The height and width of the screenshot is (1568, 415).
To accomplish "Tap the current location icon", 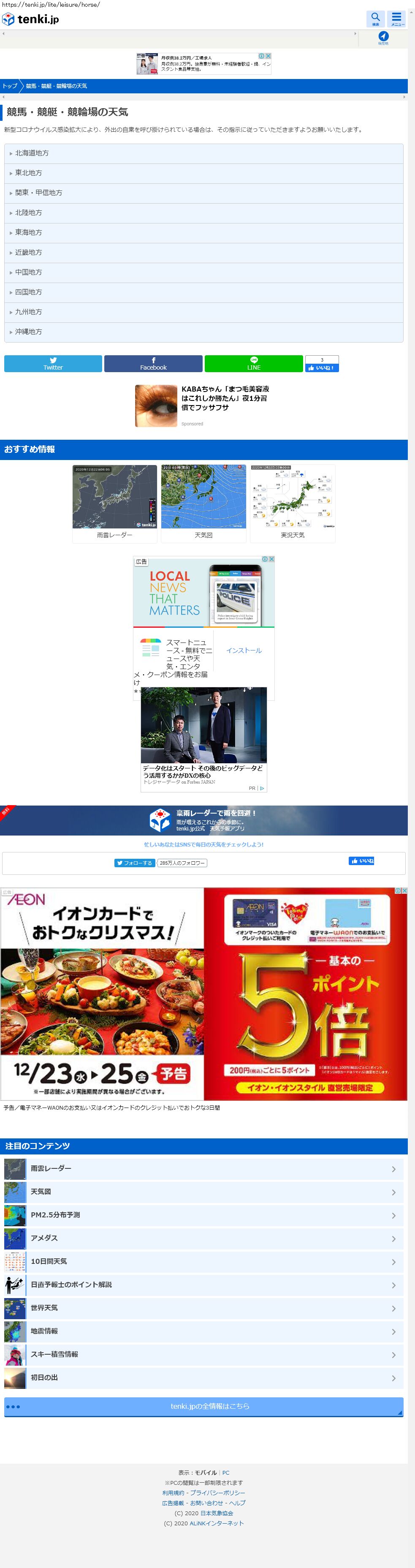I will point(383,37).
